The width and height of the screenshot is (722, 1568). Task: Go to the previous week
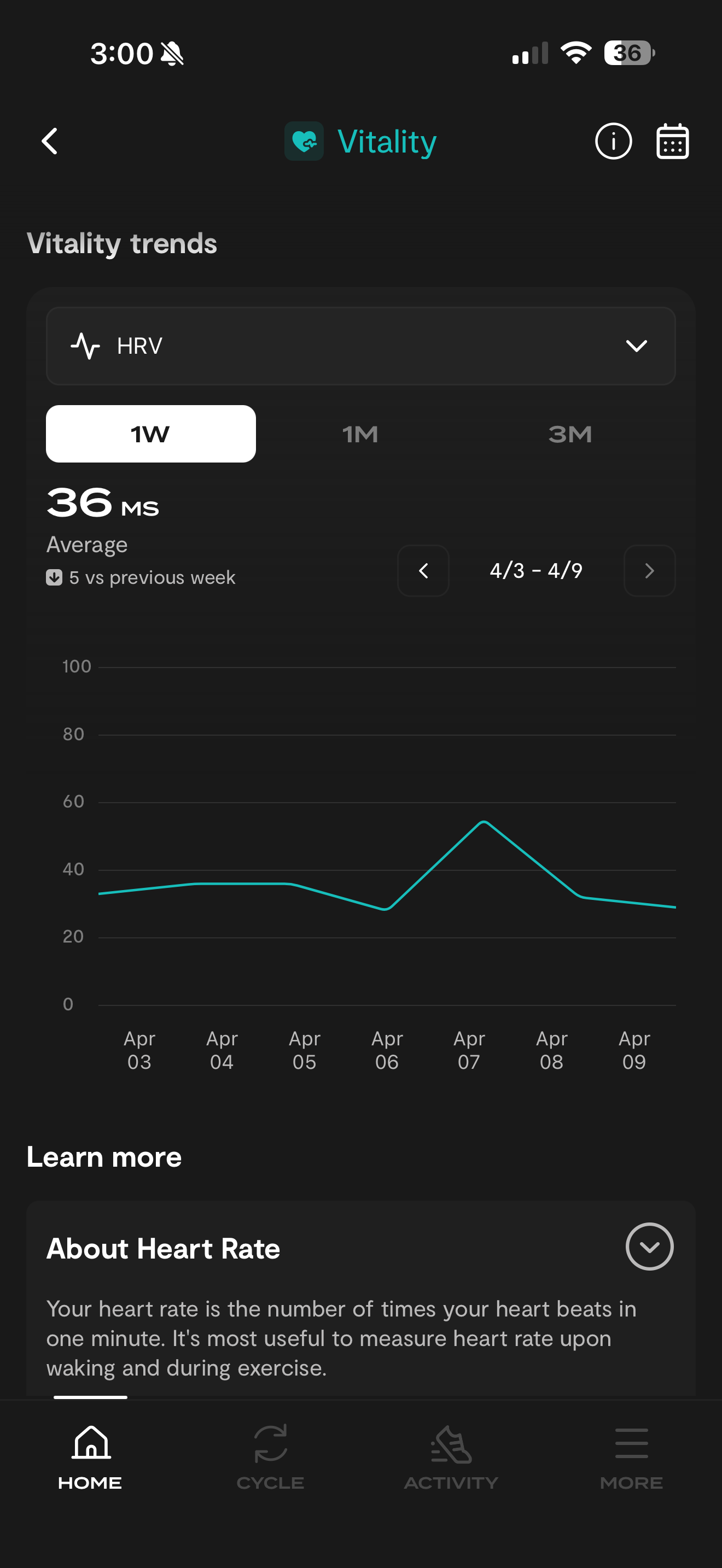(423, 570)
